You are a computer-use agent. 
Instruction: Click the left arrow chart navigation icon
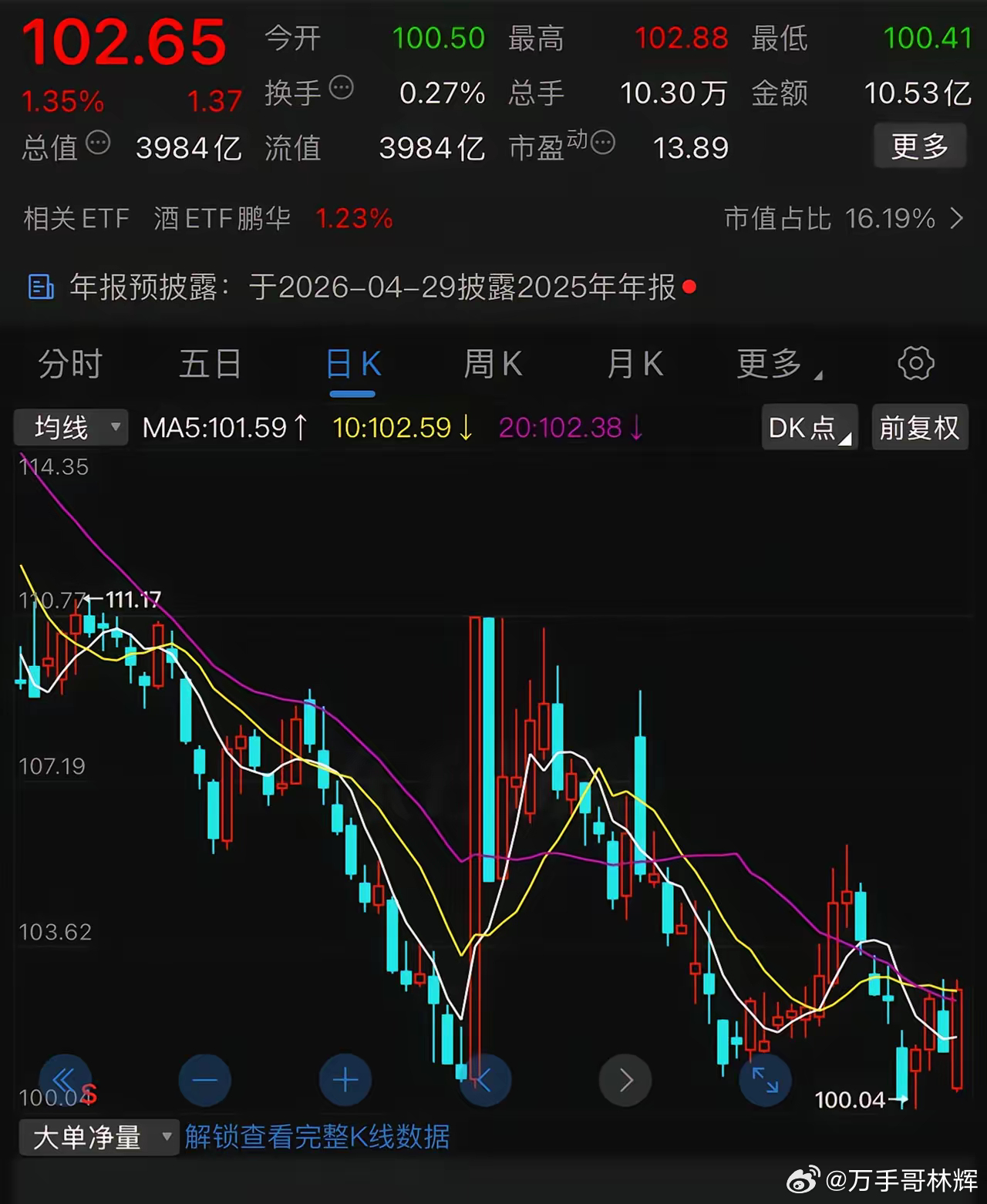coord(485,1080)
